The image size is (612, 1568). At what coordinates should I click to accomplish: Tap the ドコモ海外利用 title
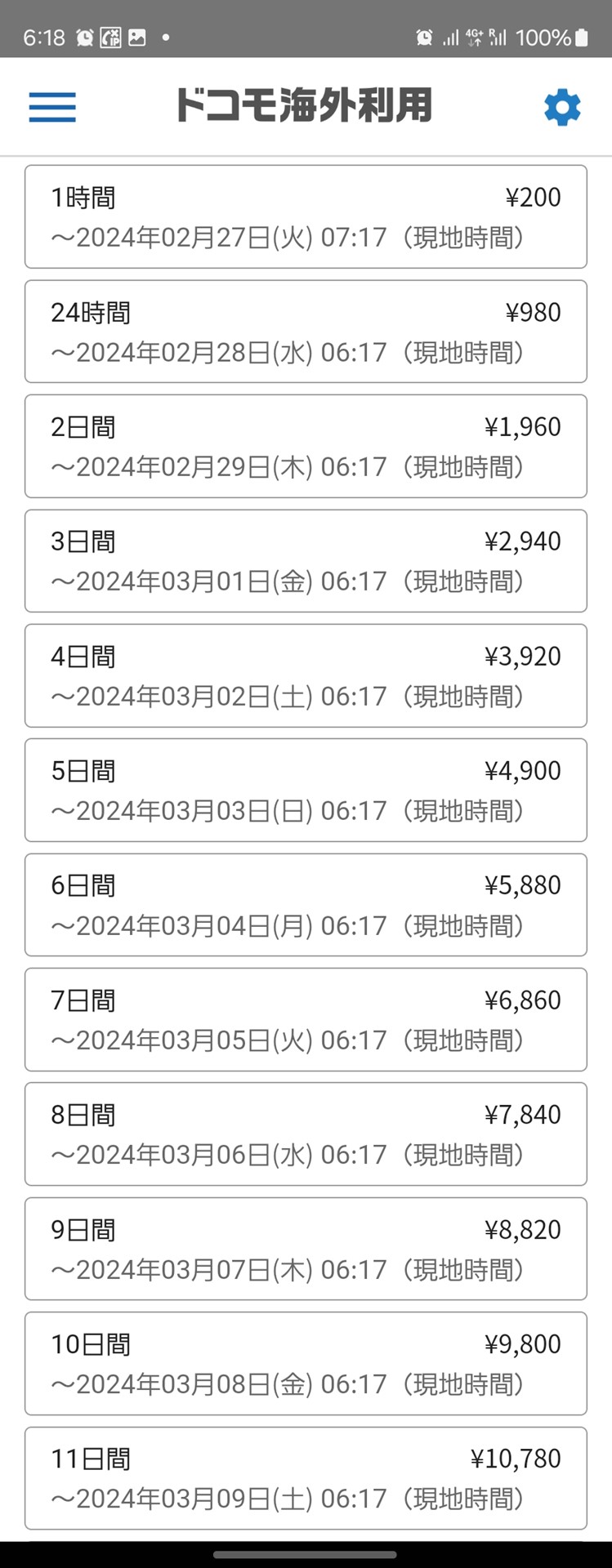coord(306,105)
